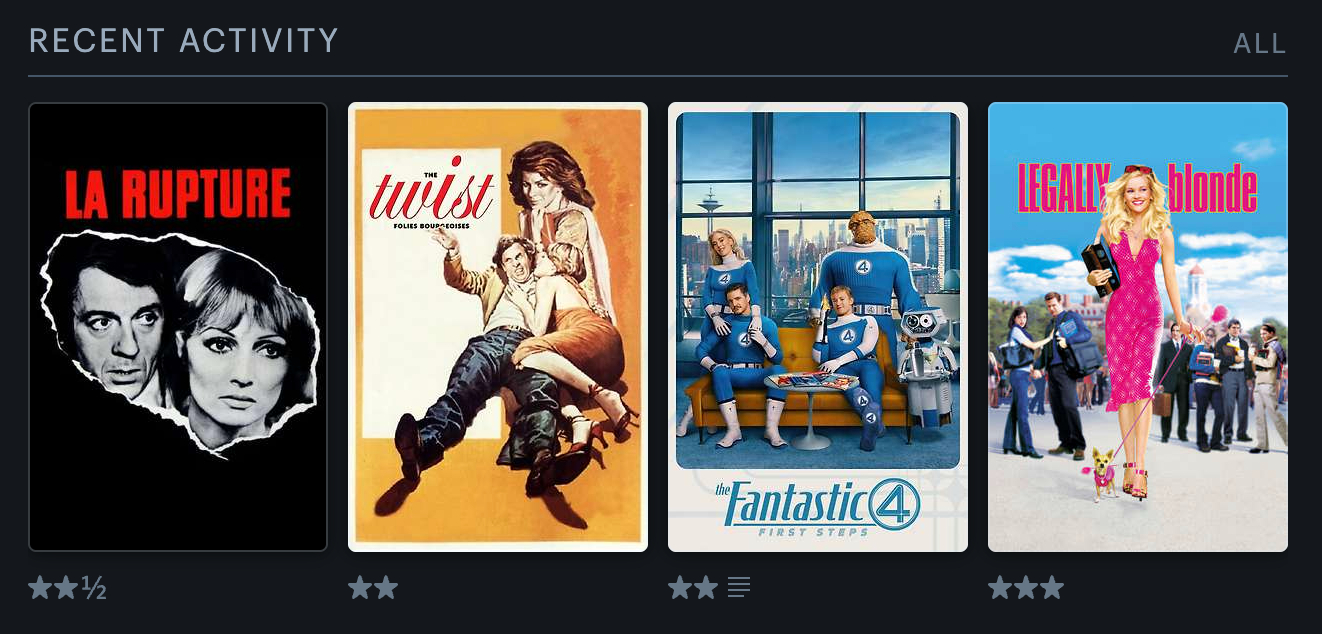Read the review under Fantastic 4

pyautogui.click(x=738, y=588)
